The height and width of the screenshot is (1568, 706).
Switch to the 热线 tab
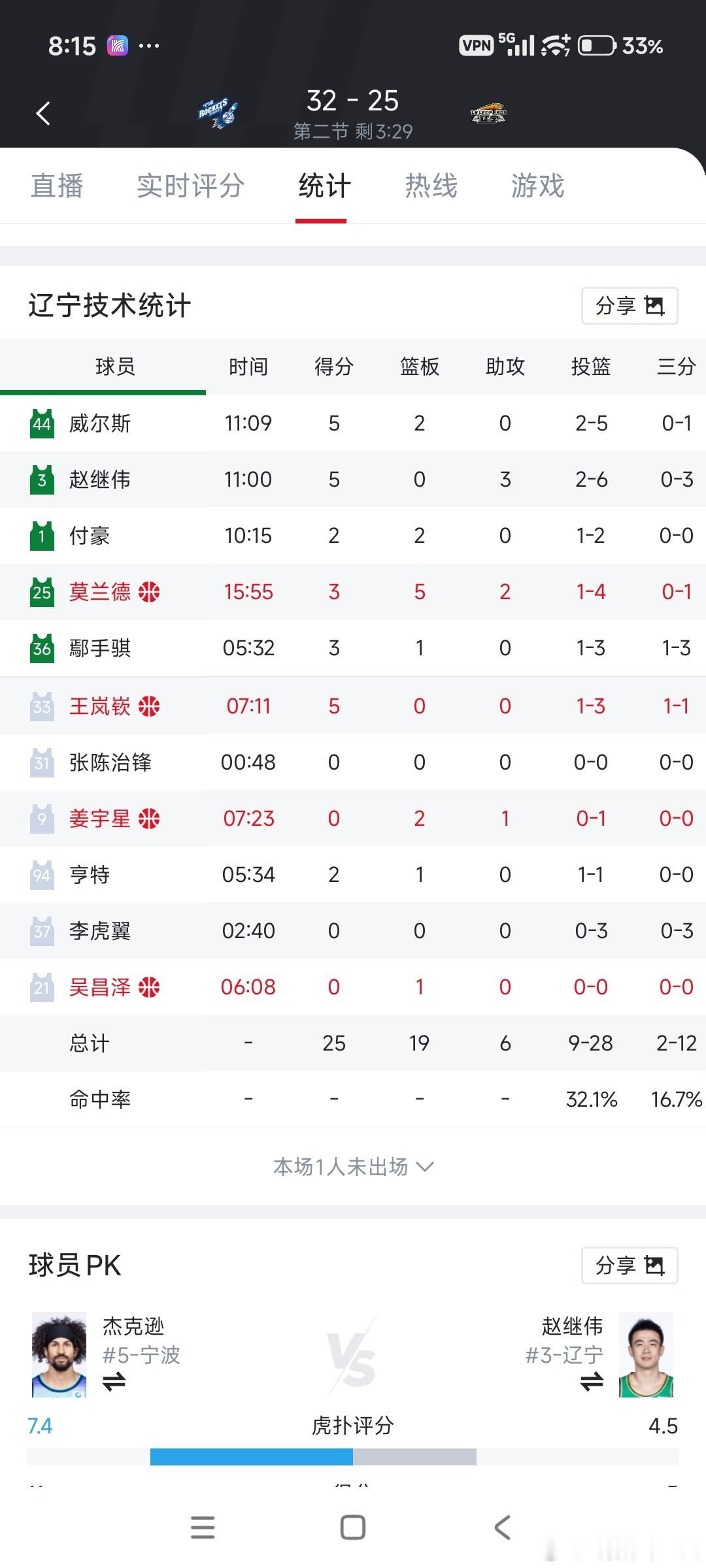click(431, 186)
